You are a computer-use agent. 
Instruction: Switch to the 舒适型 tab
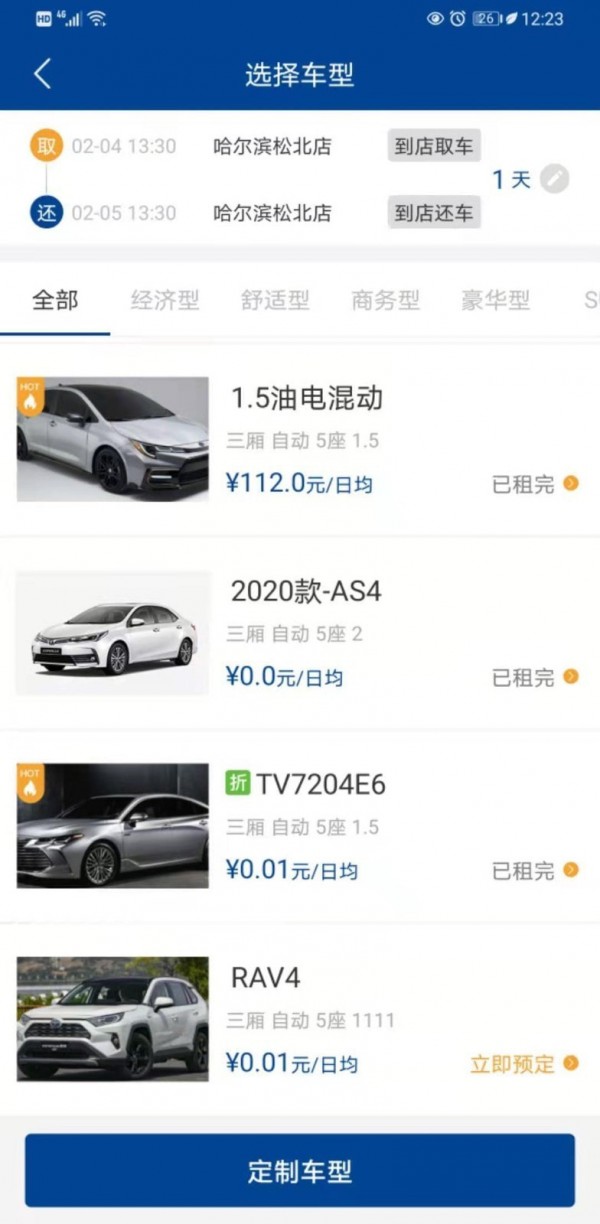pyautogui.click(x=275, y=300)
